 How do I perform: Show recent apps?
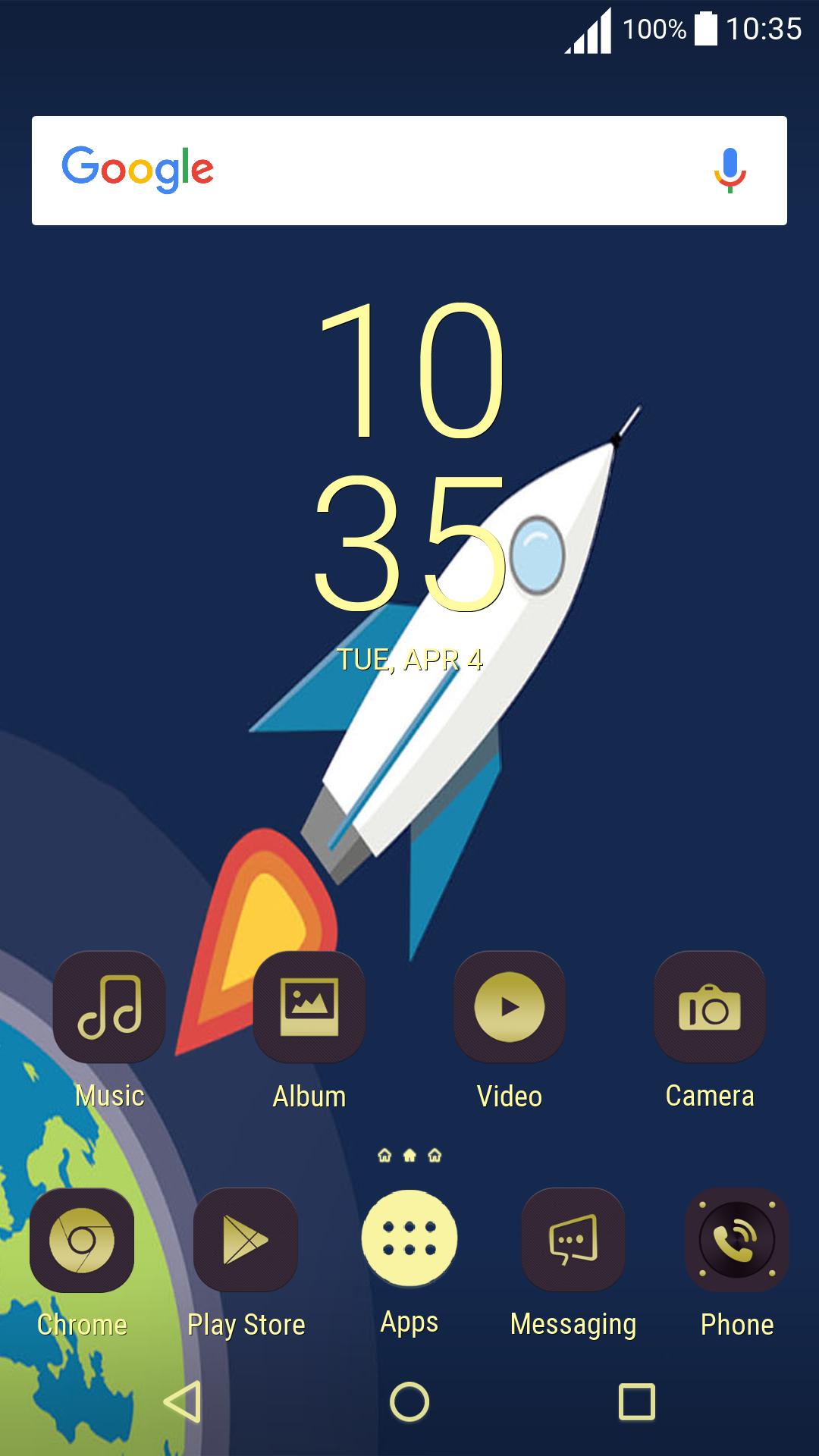point(637,1401)
